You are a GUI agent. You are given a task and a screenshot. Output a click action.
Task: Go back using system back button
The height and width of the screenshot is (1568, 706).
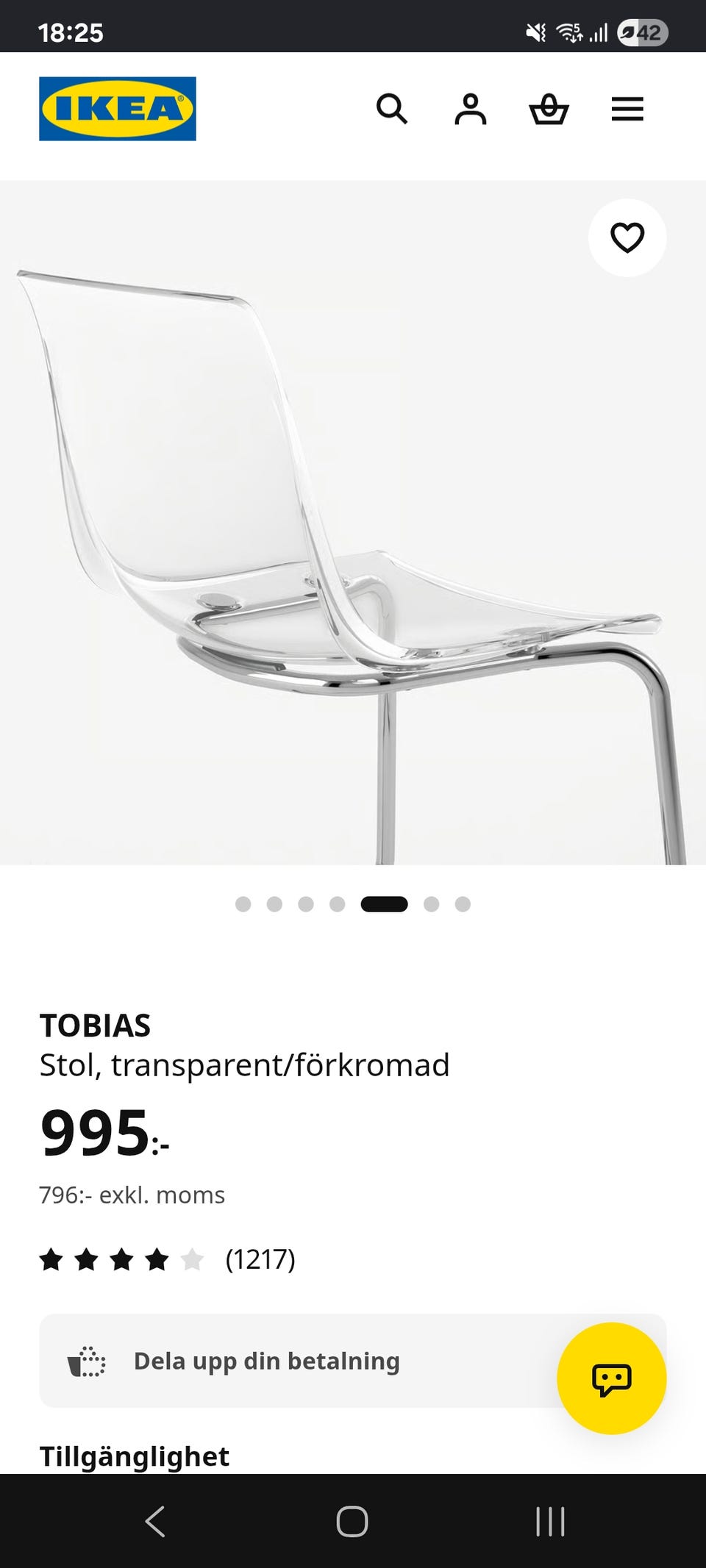(155, 1521)
